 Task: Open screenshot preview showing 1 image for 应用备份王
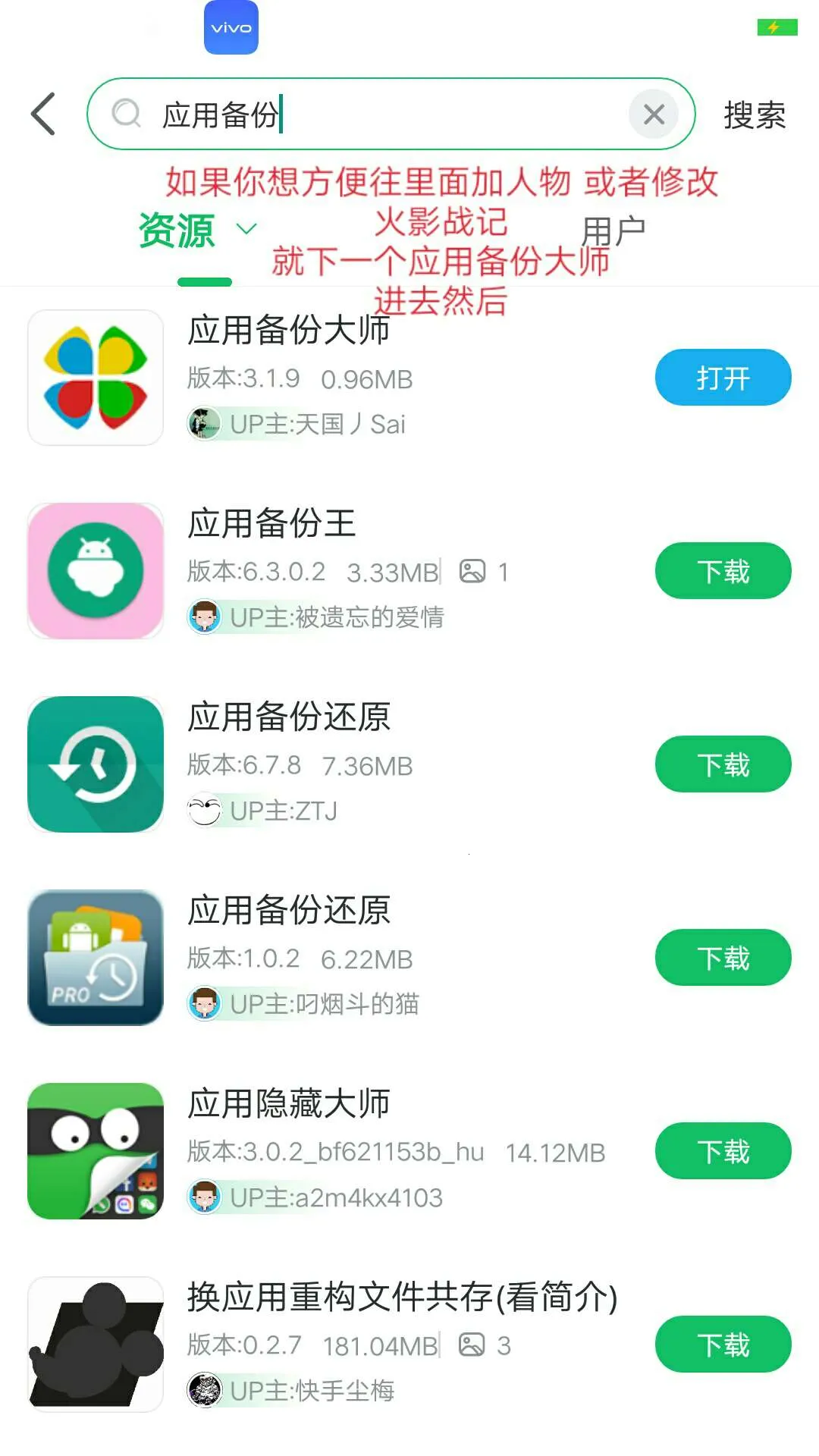(x=474, y=571)
